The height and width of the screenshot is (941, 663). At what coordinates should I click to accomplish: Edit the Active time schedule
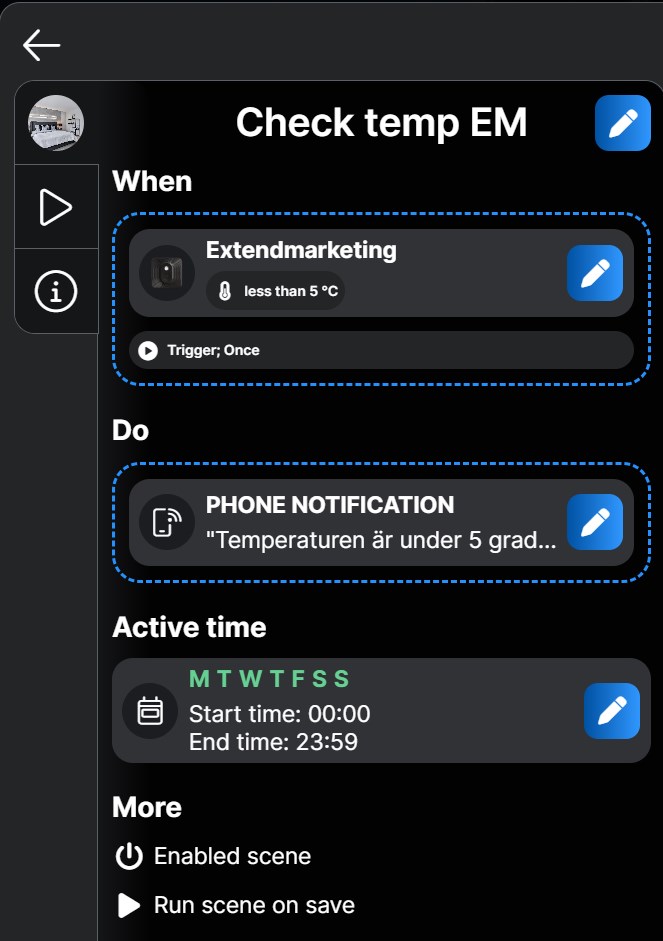click(x=611, y=711)
